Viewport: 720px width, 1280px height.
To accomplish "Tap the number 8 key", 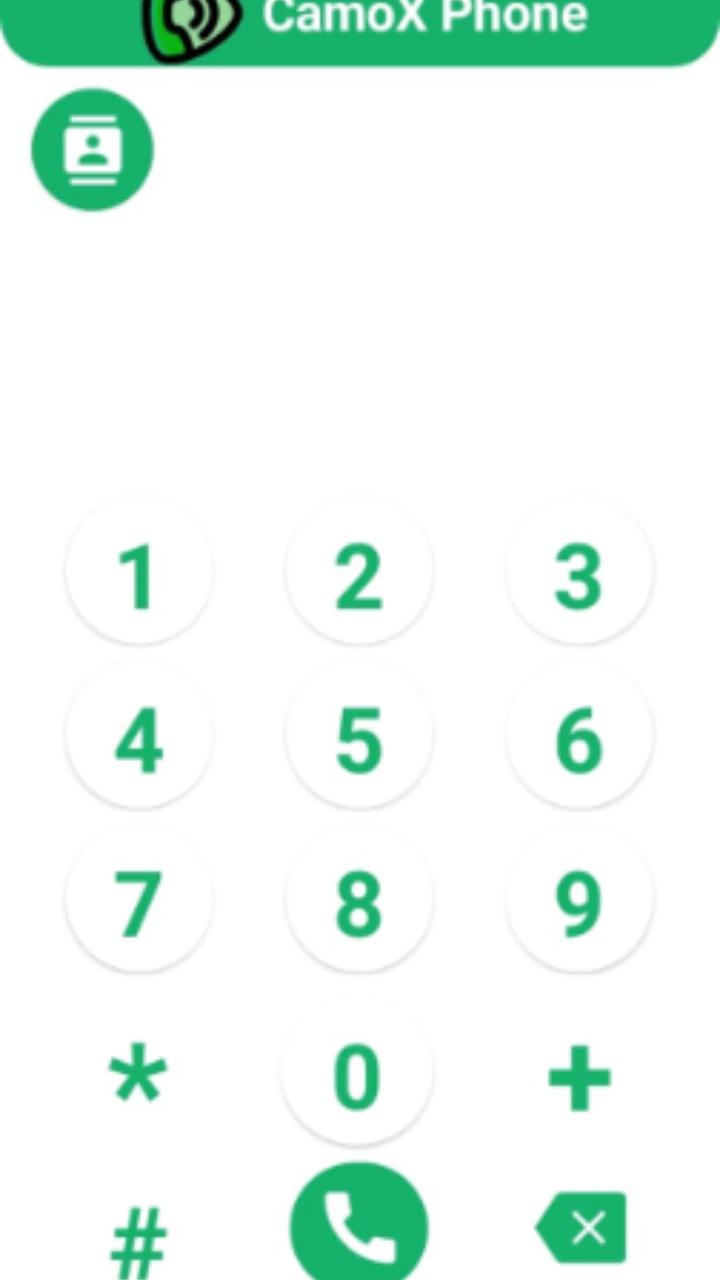I will 359,899.
